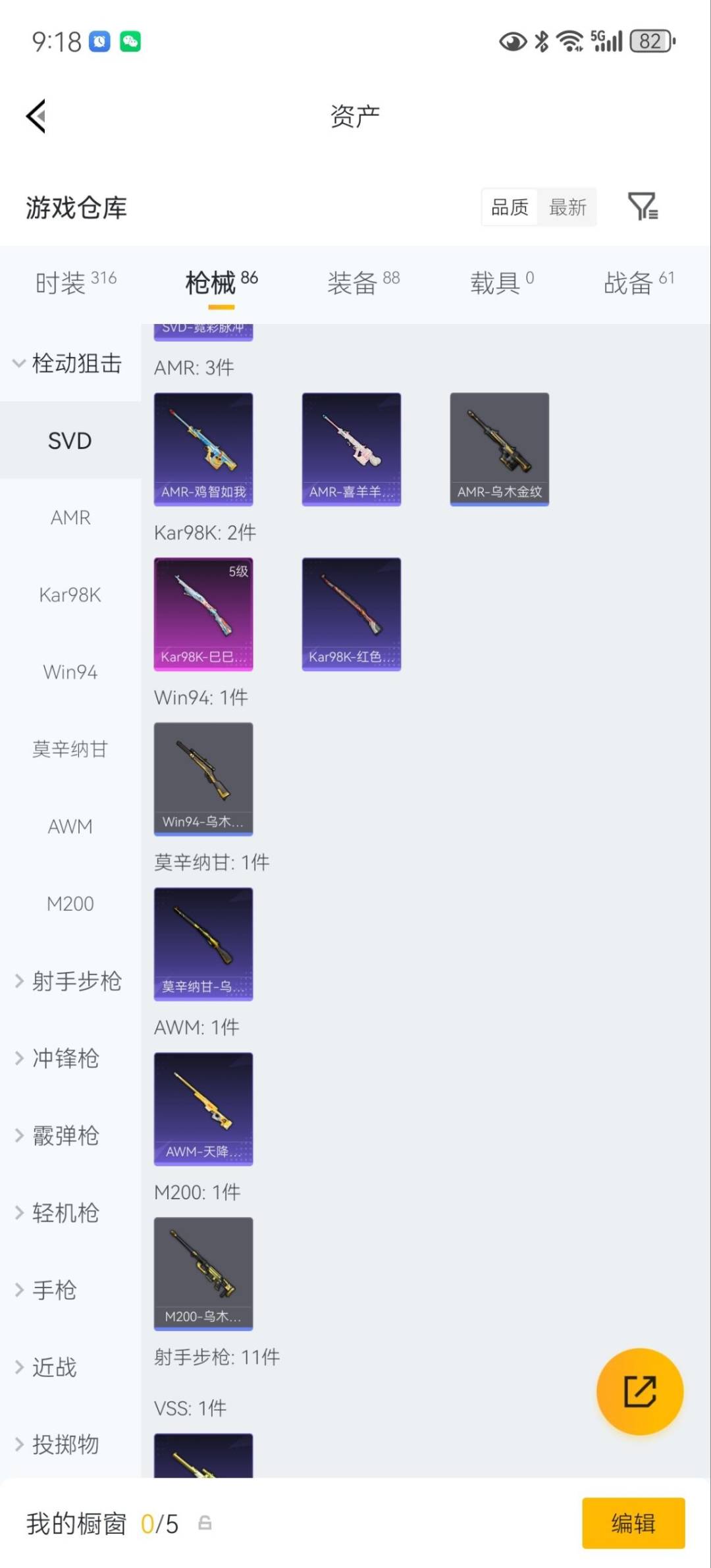The image size is (711, 1568).
Task: Select Win94 in the sidebar
Action: [70, 672]
